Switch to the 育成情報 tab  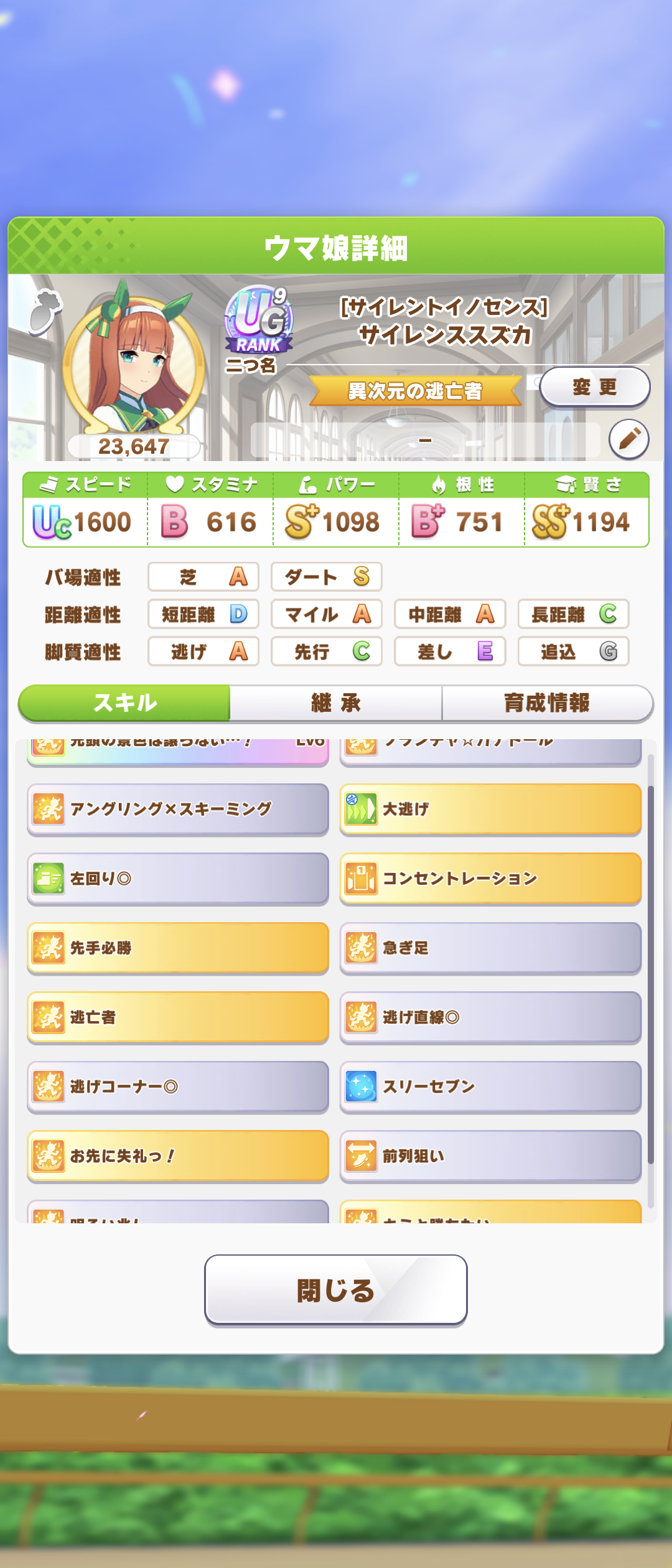point(547,703)
